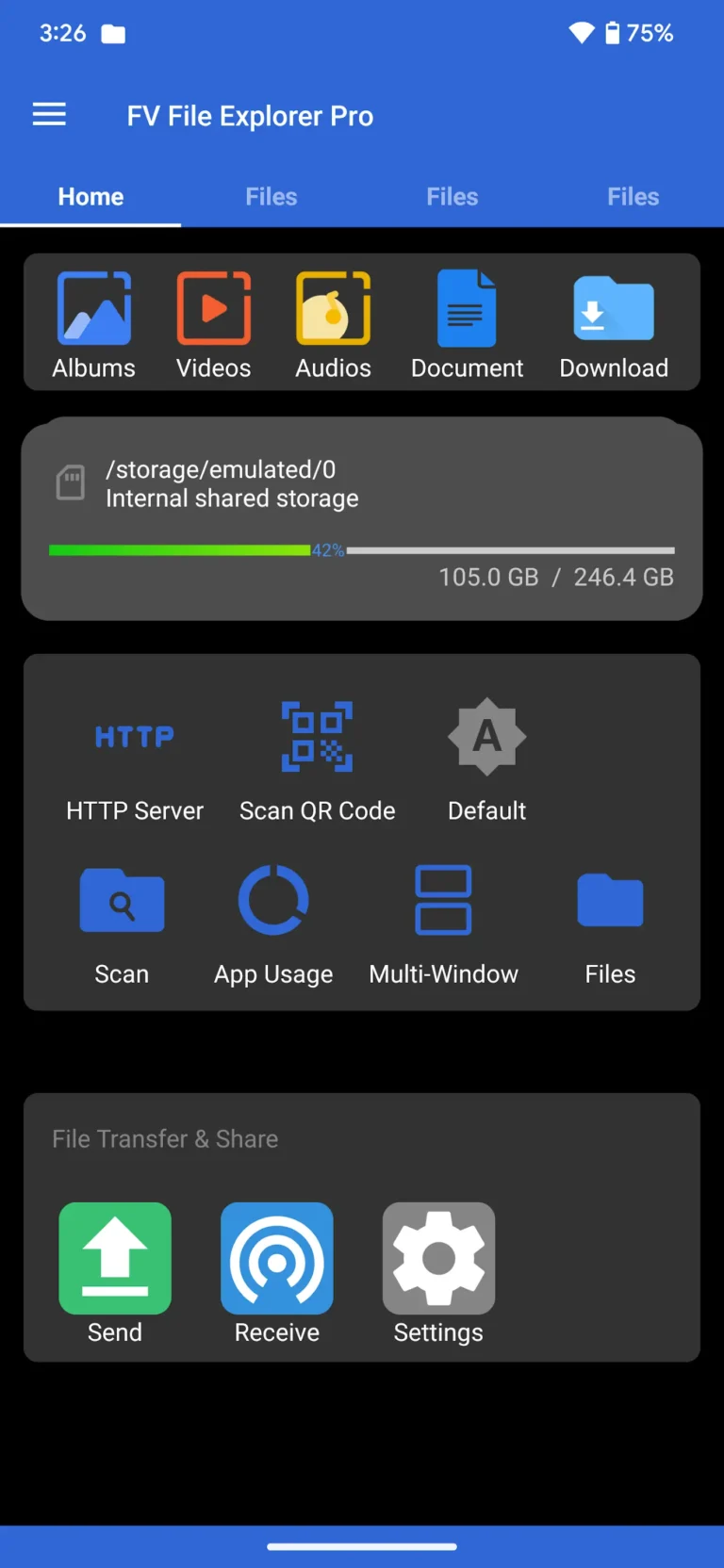Tap Send to share files

tap(114, 1272)
